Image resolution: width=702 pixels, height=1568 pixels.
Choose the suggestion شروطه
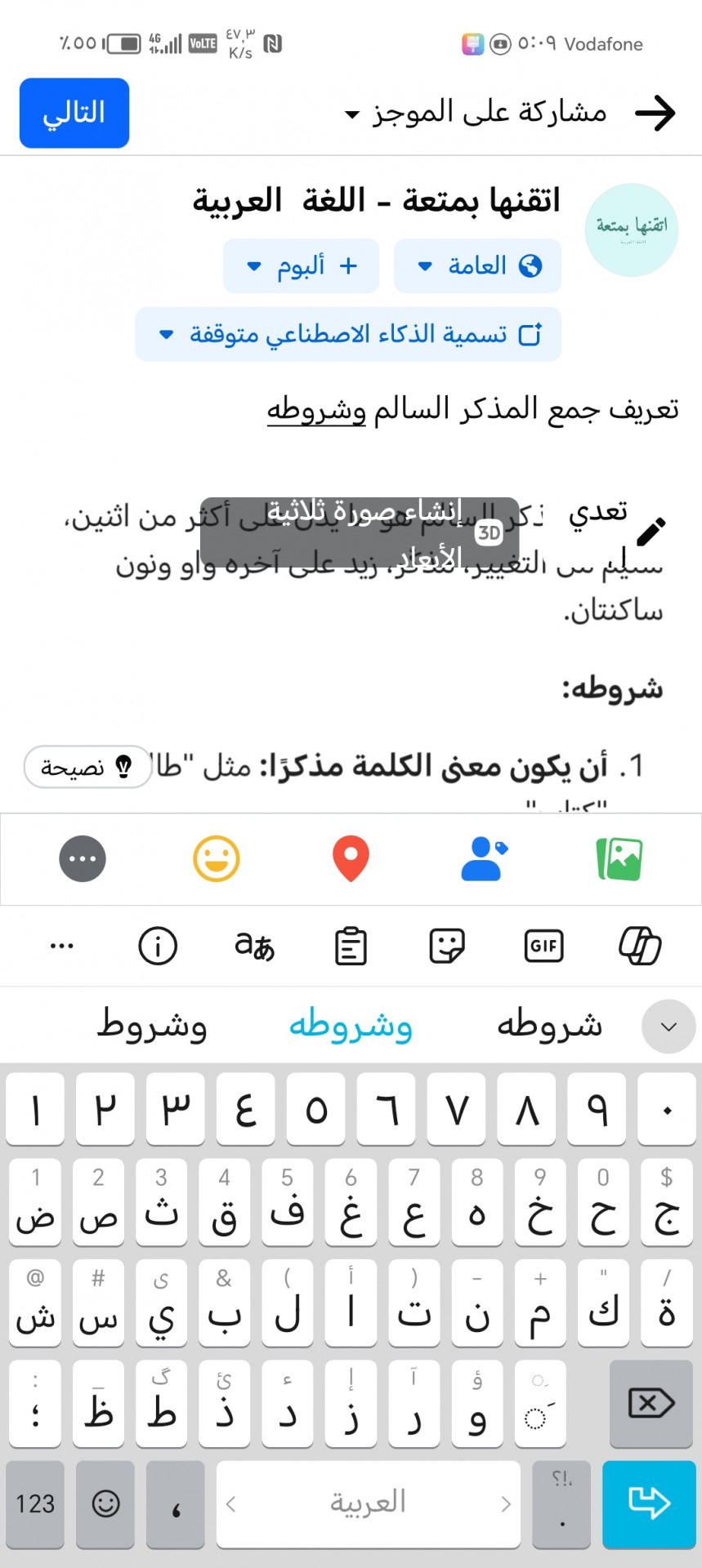point(549,1026)
